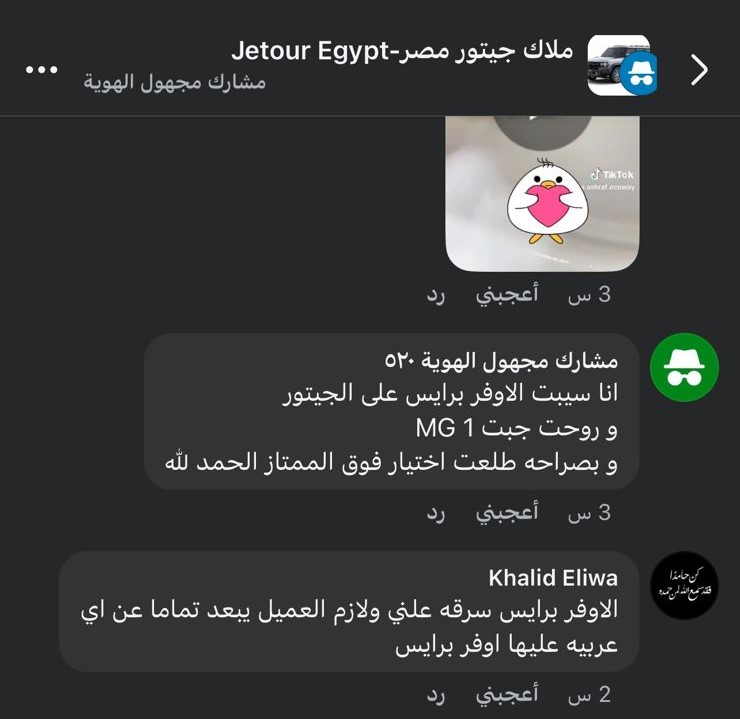The width and height of the screenshot is (740, 719).
Task: Open the Jetour Egypt group page
Action: pos(402,51)
